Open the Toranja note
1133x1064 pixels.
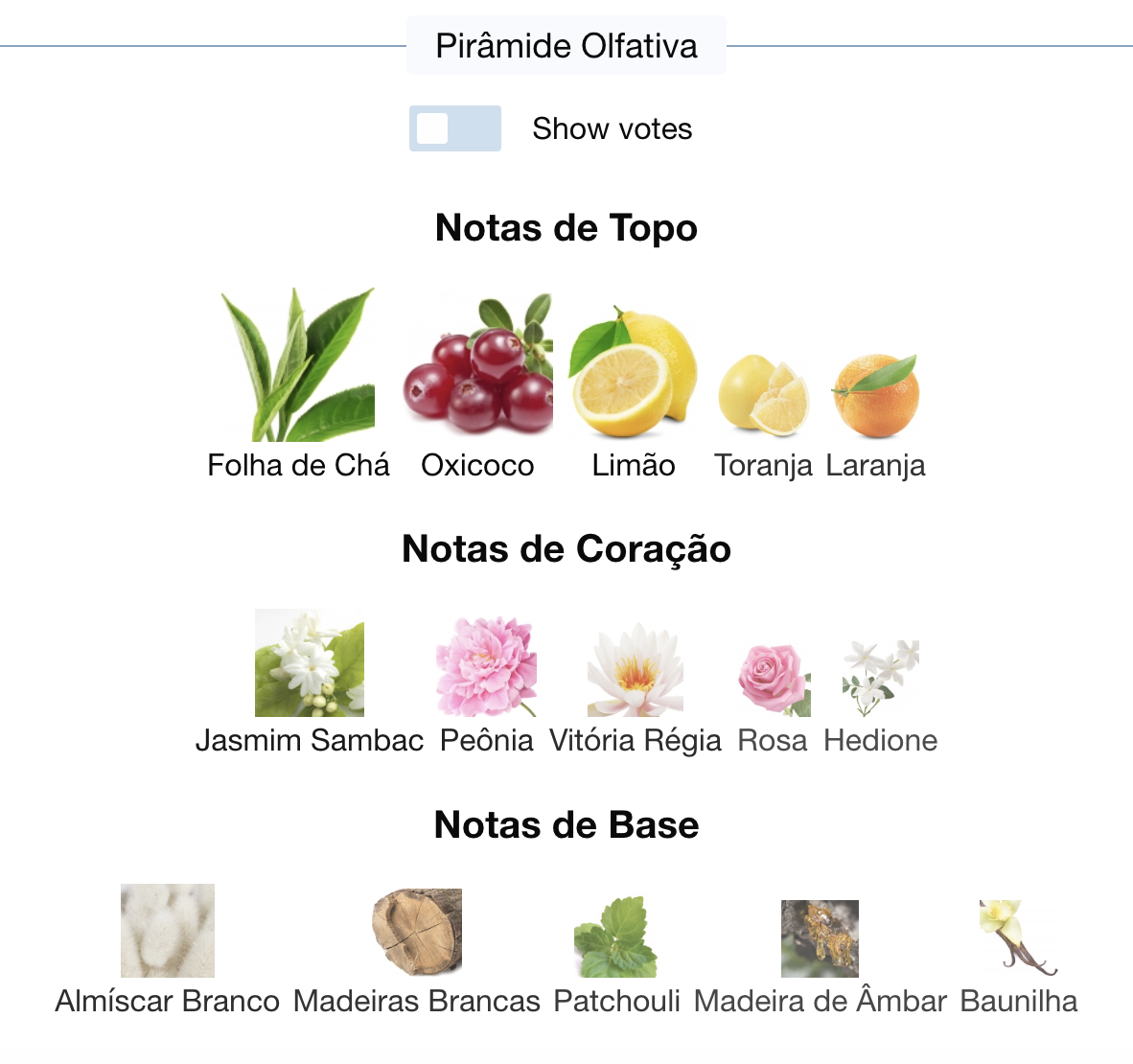pos(763,394)
